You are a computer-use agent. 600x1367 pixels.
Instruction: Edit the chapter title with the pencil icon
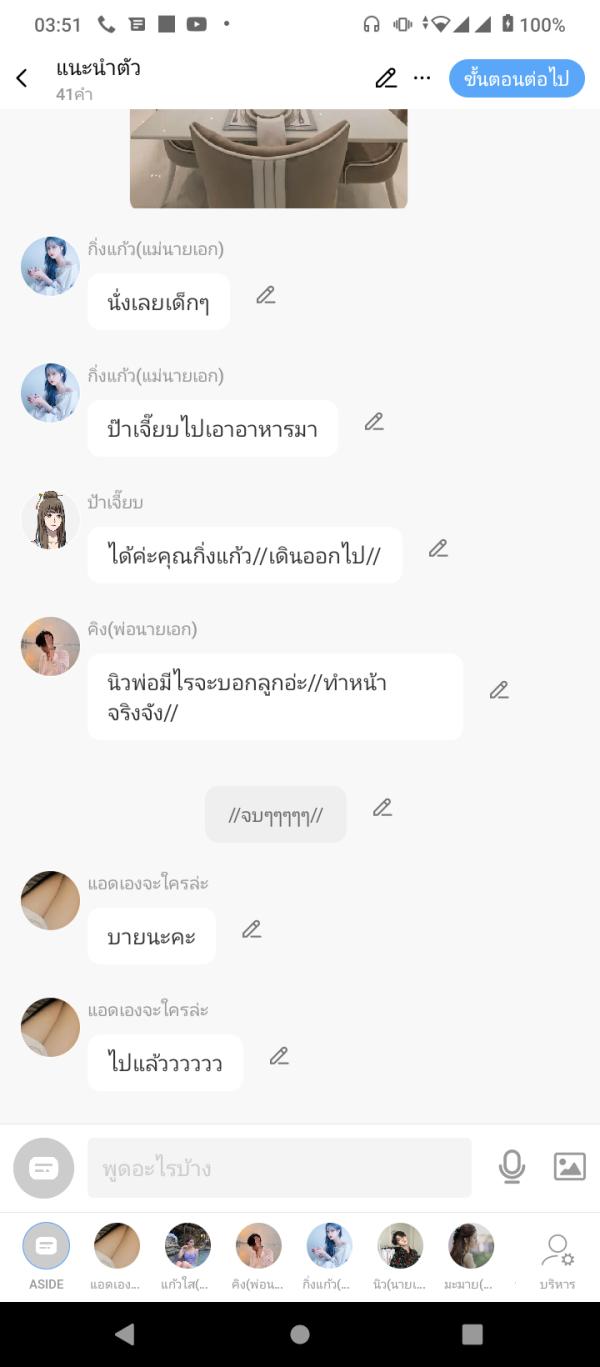click(386, 78)
